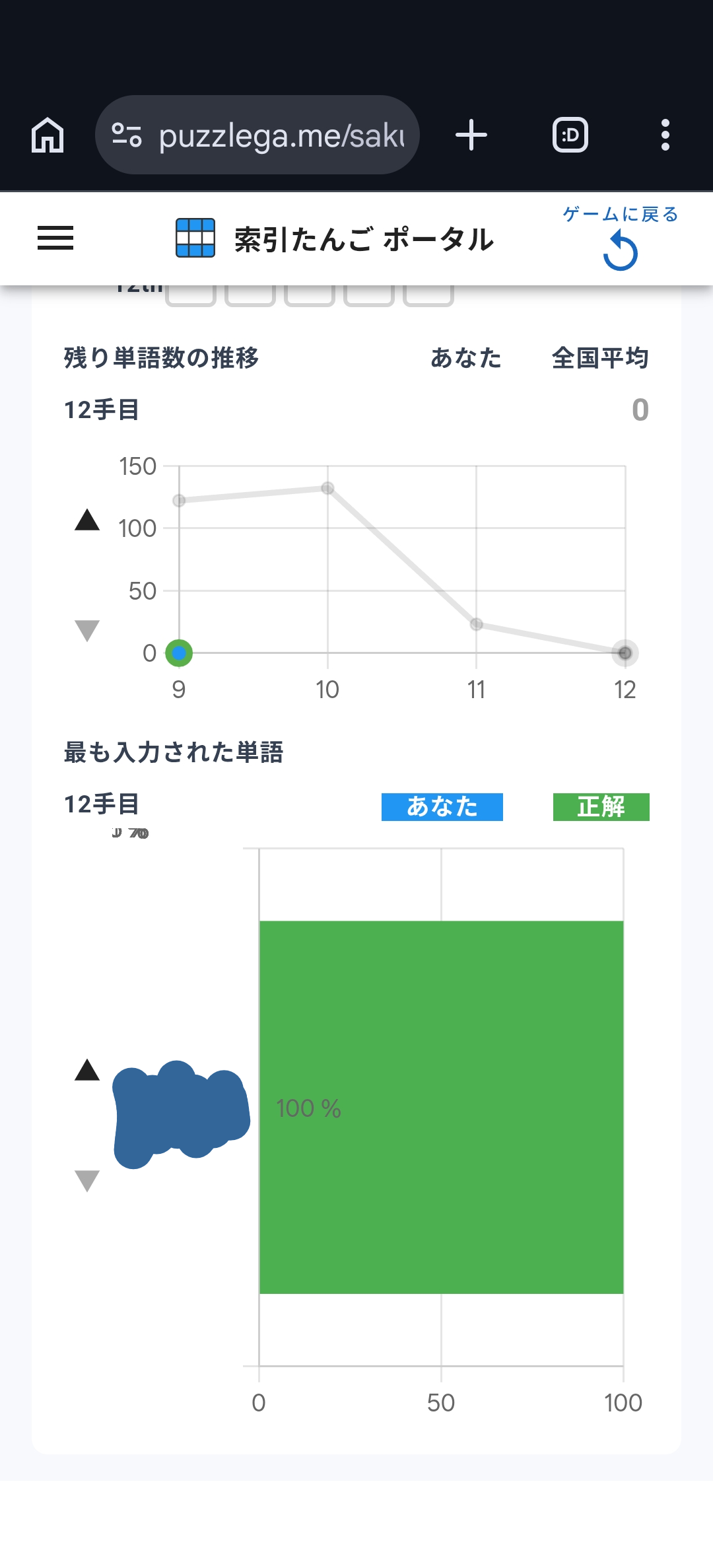This screenshot has height=1568, width=713.
Task: Open a new browser tab
Action: coord(471,135)
